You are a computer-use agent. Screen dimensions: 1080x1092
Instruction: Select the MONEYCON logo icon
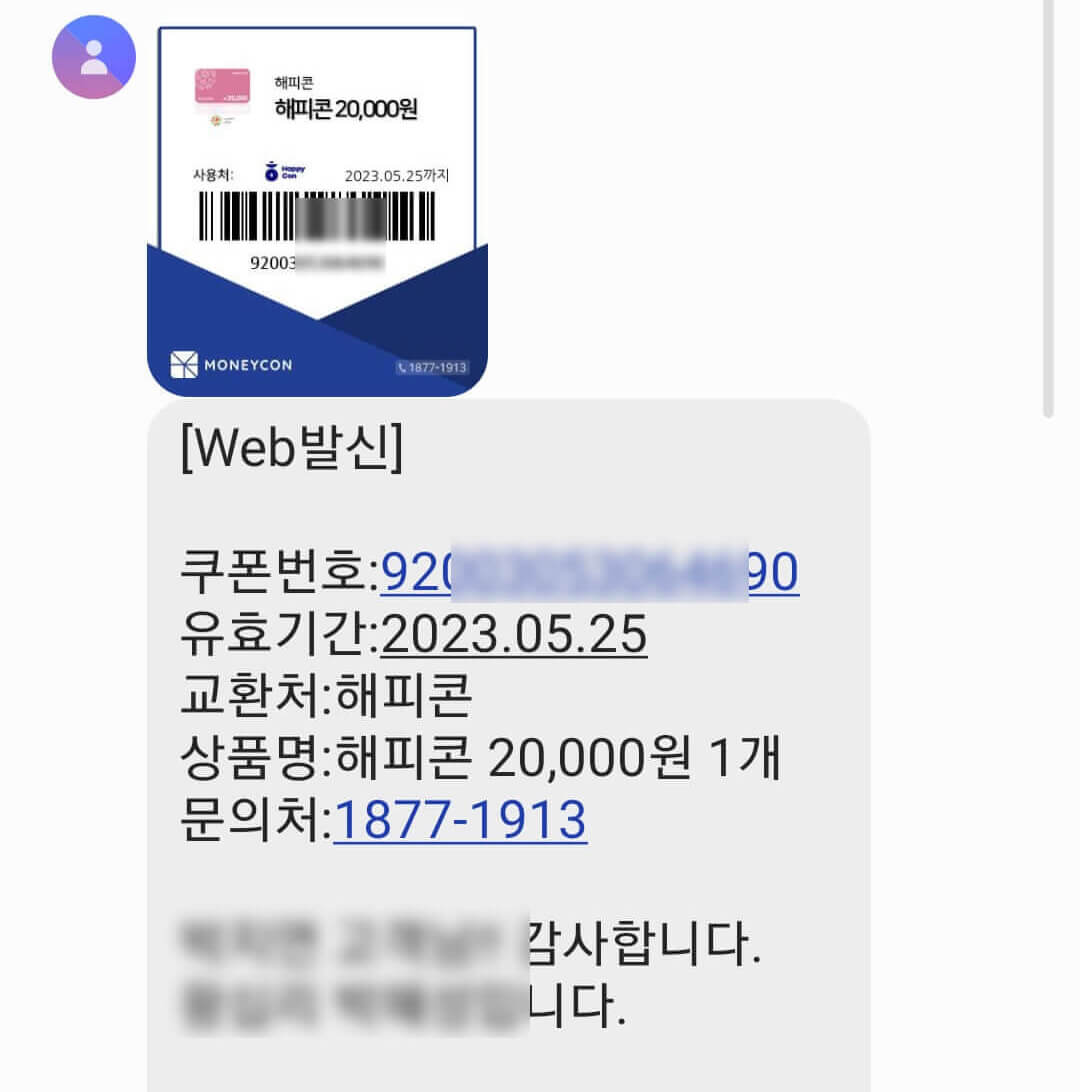tap(185, 364)
